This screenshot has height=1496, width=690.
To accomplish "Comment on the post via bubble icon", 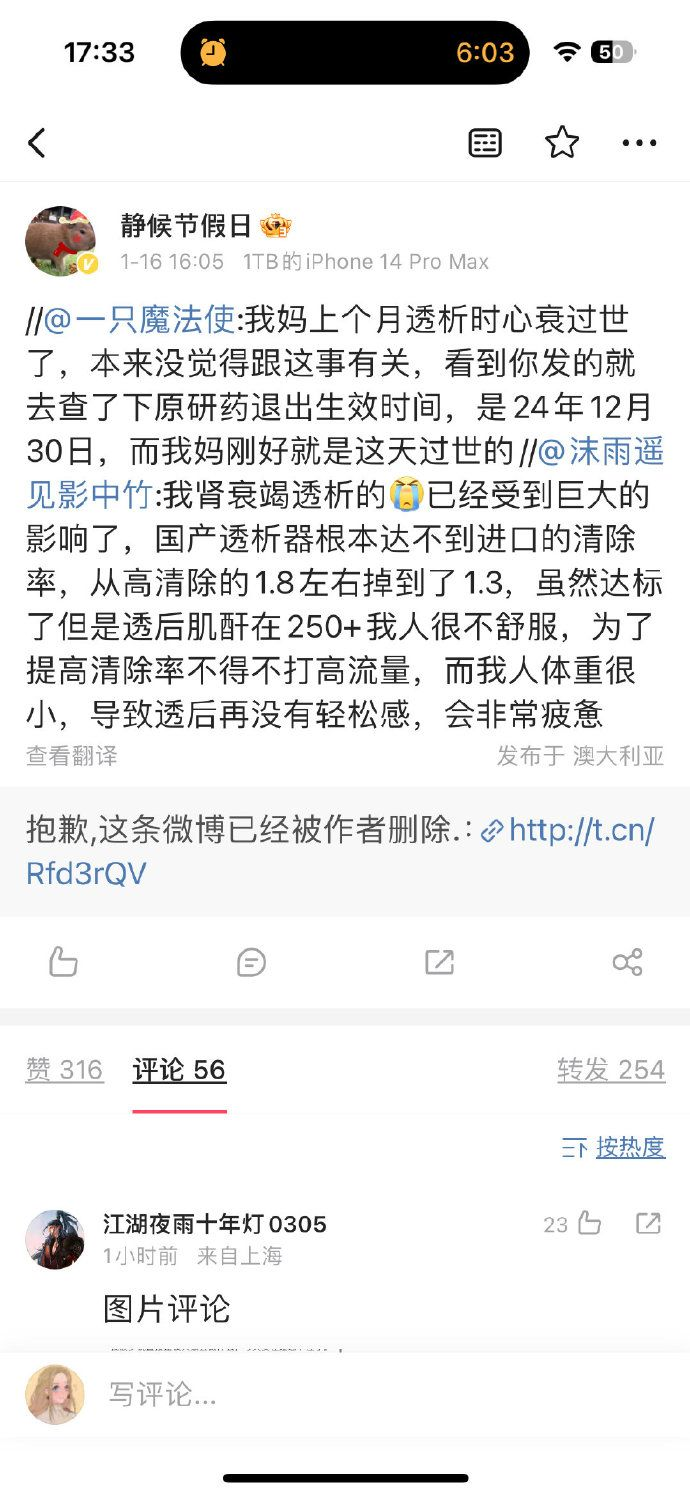I will (251, 962).
